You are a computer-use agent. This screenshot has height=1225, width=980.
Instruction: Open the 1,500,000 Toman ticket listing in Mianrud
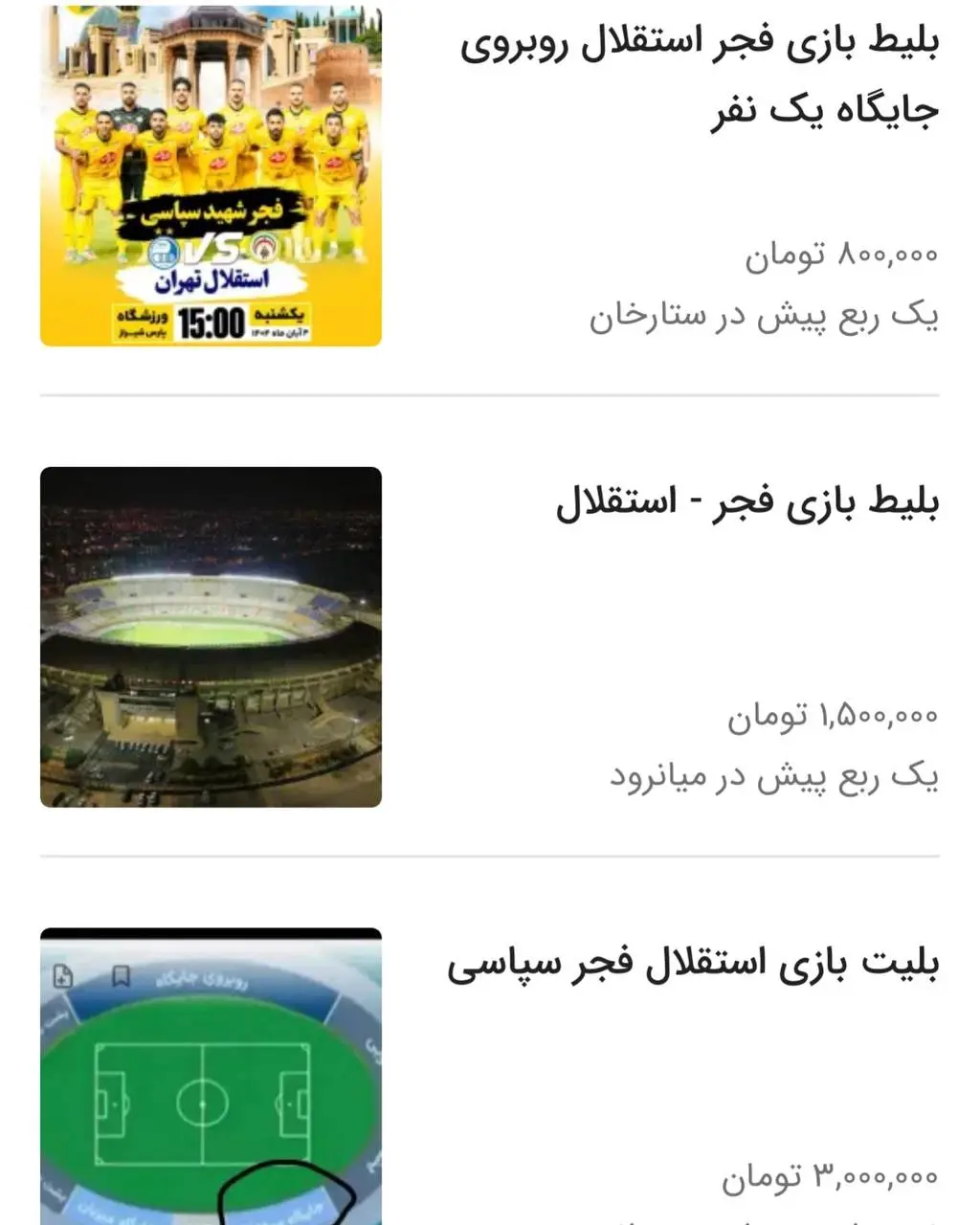(x=746, y=503)
